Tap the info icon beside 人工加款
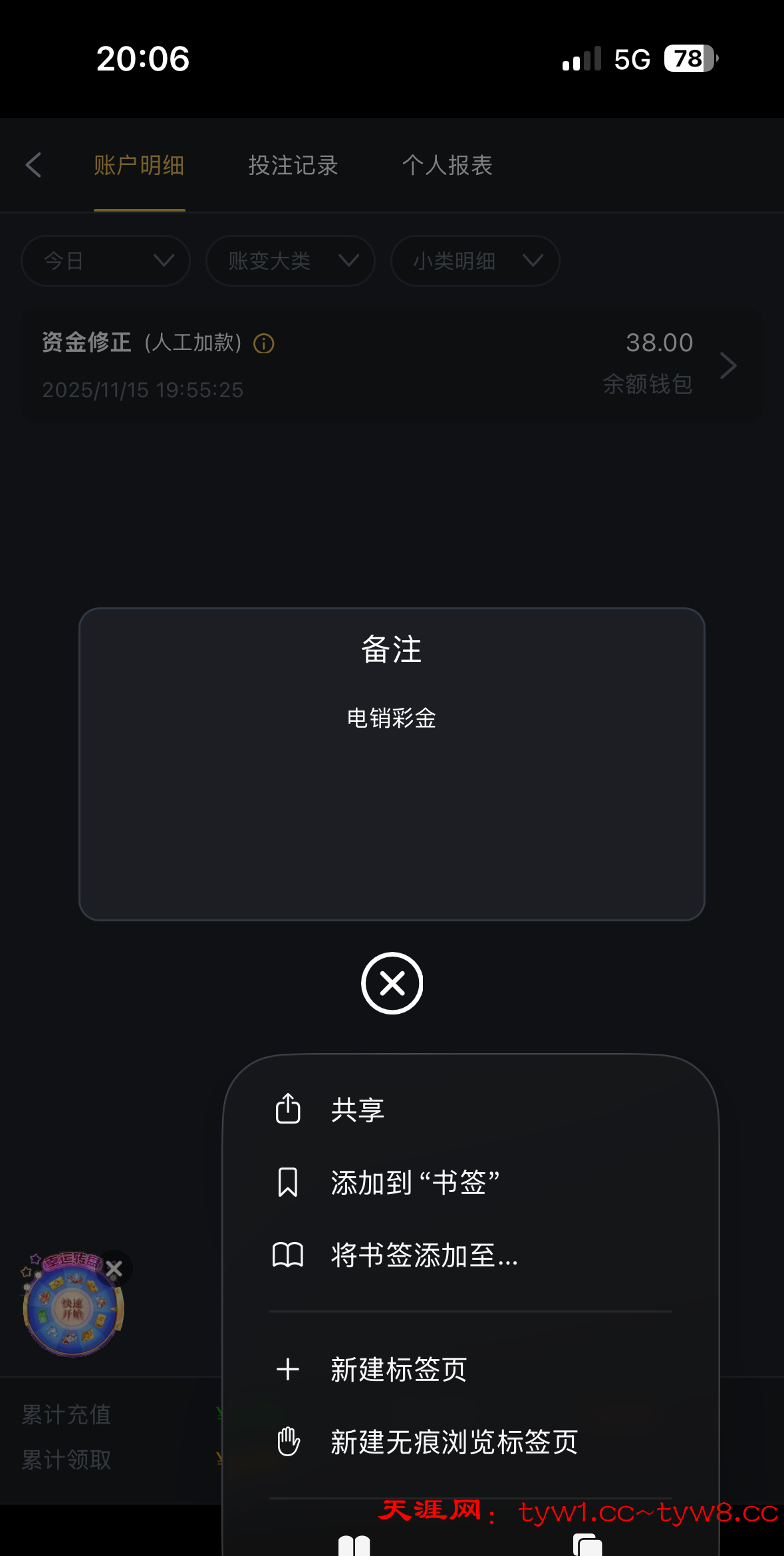 [264, 344]
